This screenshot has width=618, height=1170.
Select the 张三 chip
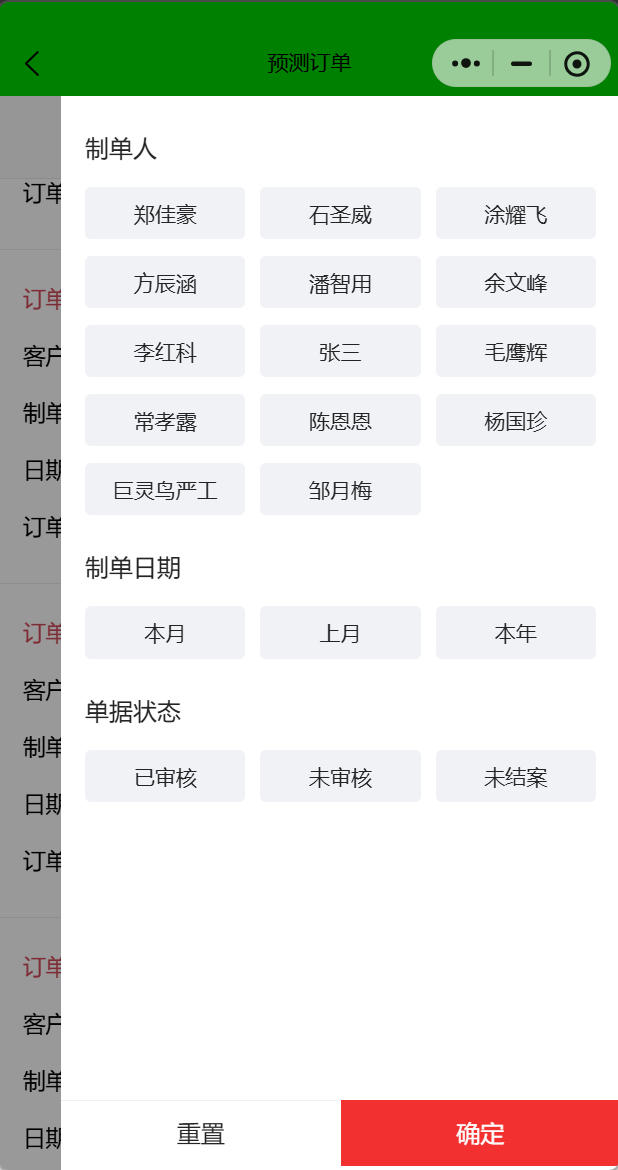tap(340, 352)
